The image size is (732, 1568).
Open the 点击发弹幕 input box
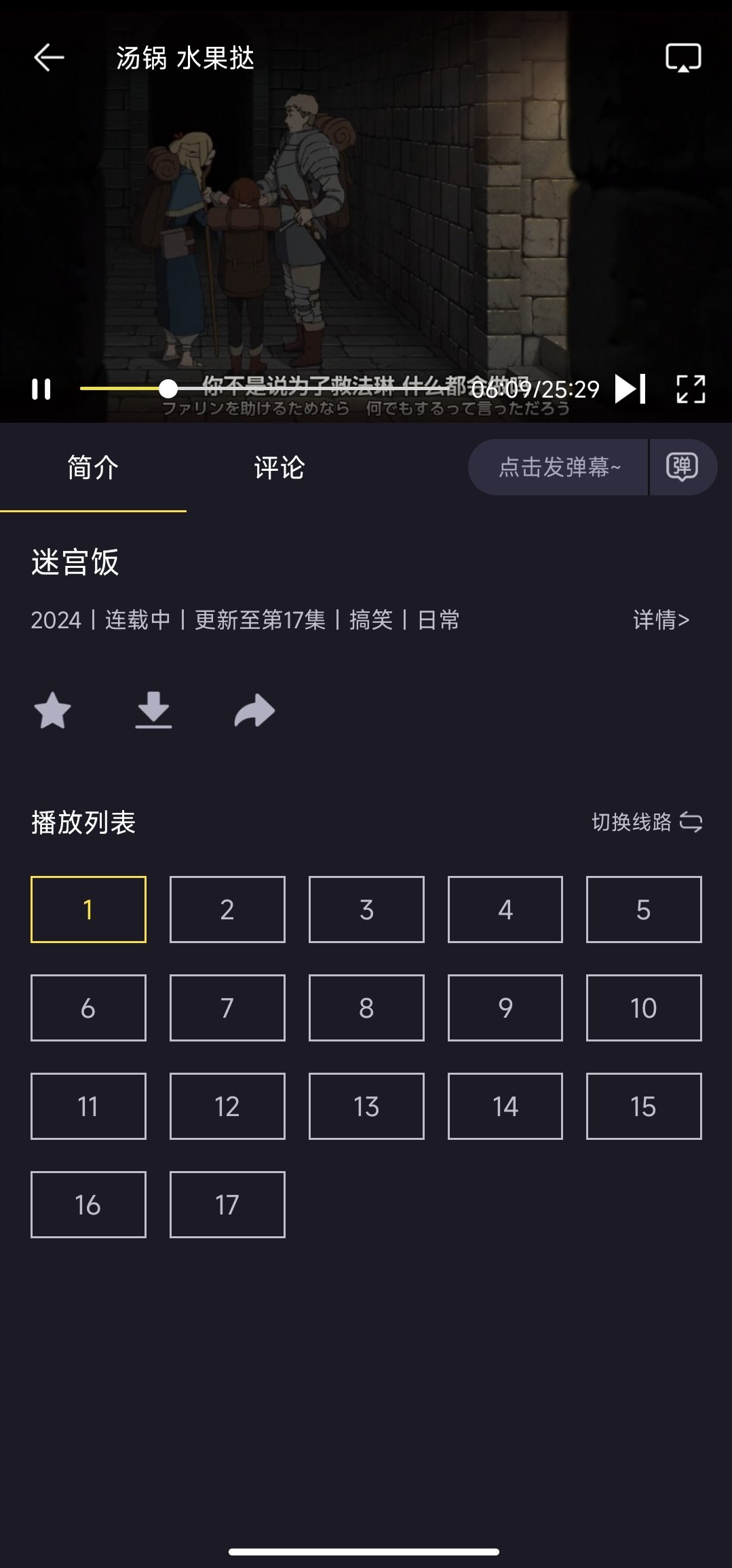(x=558, y=467)
